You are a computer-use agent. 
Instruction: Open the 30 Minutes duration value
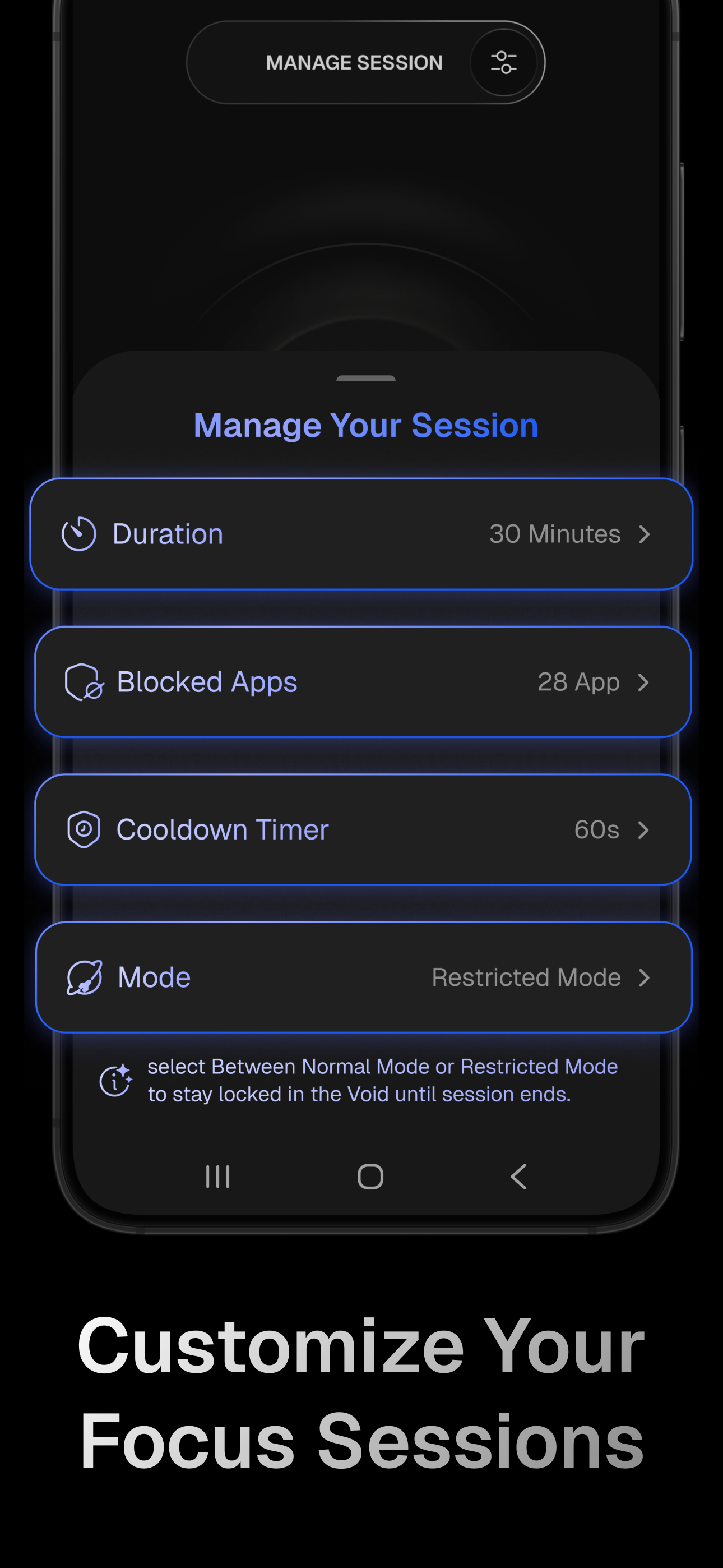pyautogui.click(x=555, y=533)
